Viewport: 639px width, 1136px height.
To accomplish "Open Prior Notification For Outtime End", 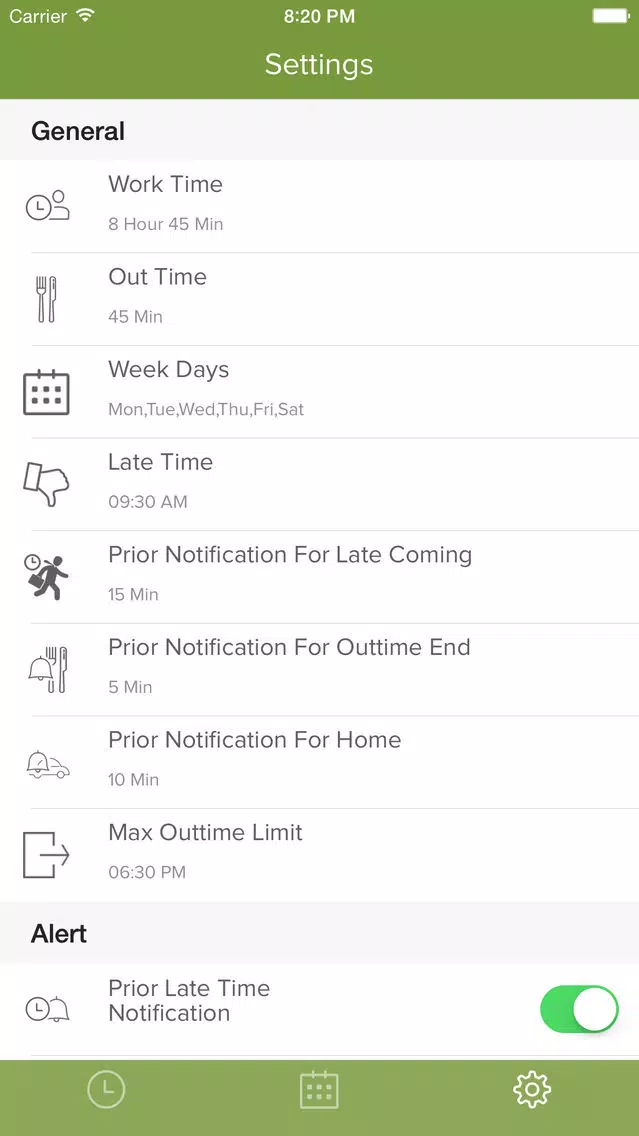I will 320,670.
